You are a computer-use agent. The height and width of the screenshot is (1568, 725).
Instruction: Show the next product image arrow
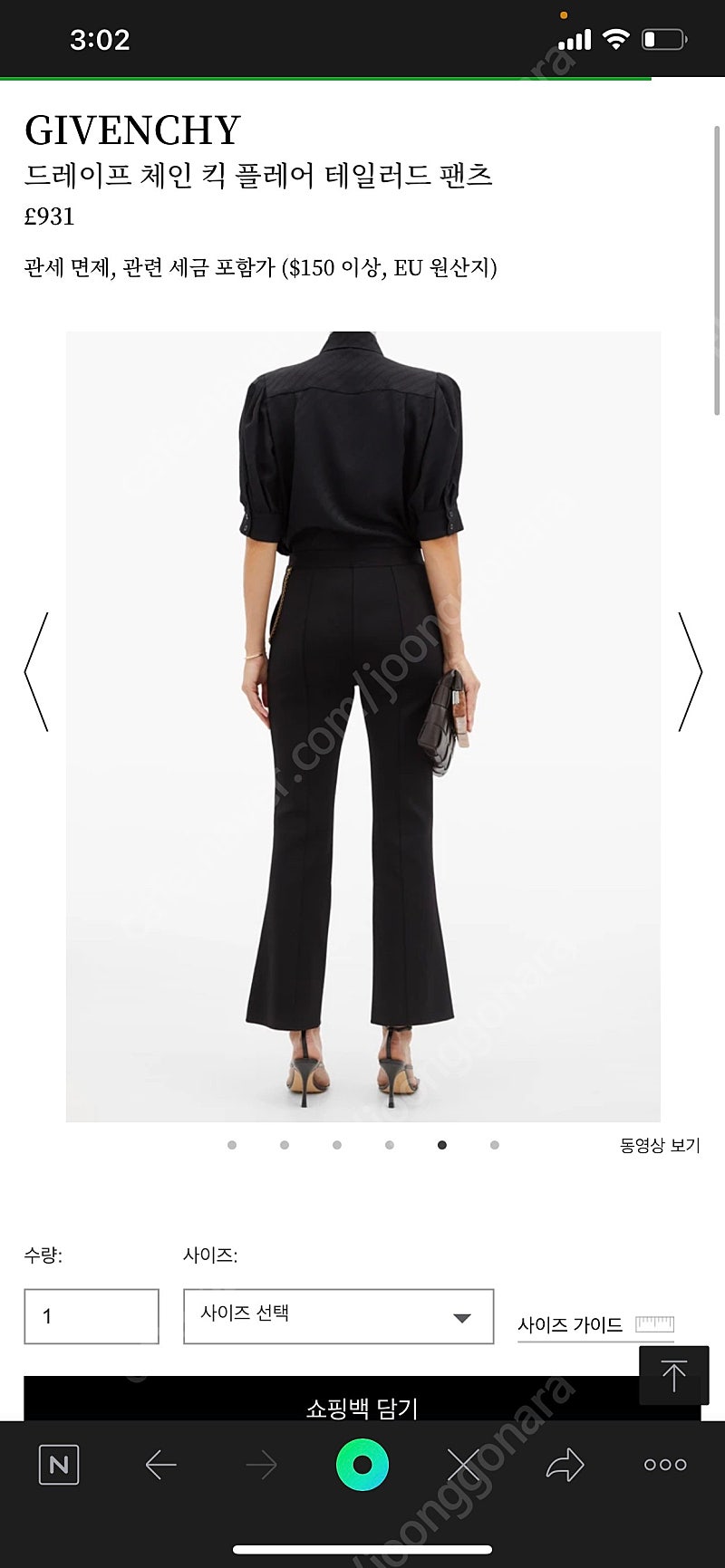(690, 671)
